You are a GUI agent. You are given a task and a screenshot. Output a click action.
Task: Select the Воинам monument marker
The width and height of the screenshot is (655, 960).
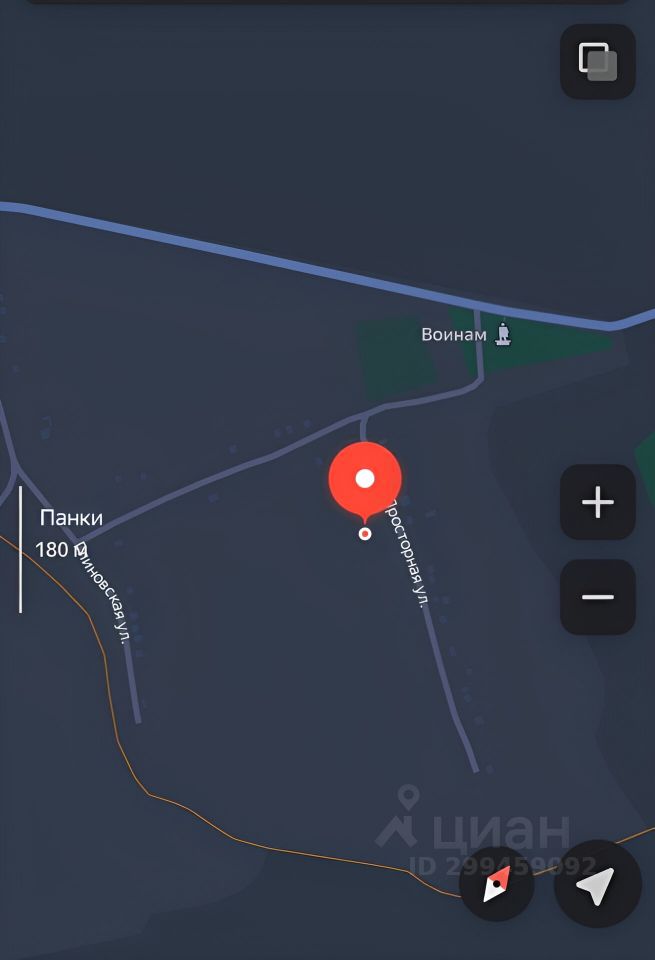503,333
